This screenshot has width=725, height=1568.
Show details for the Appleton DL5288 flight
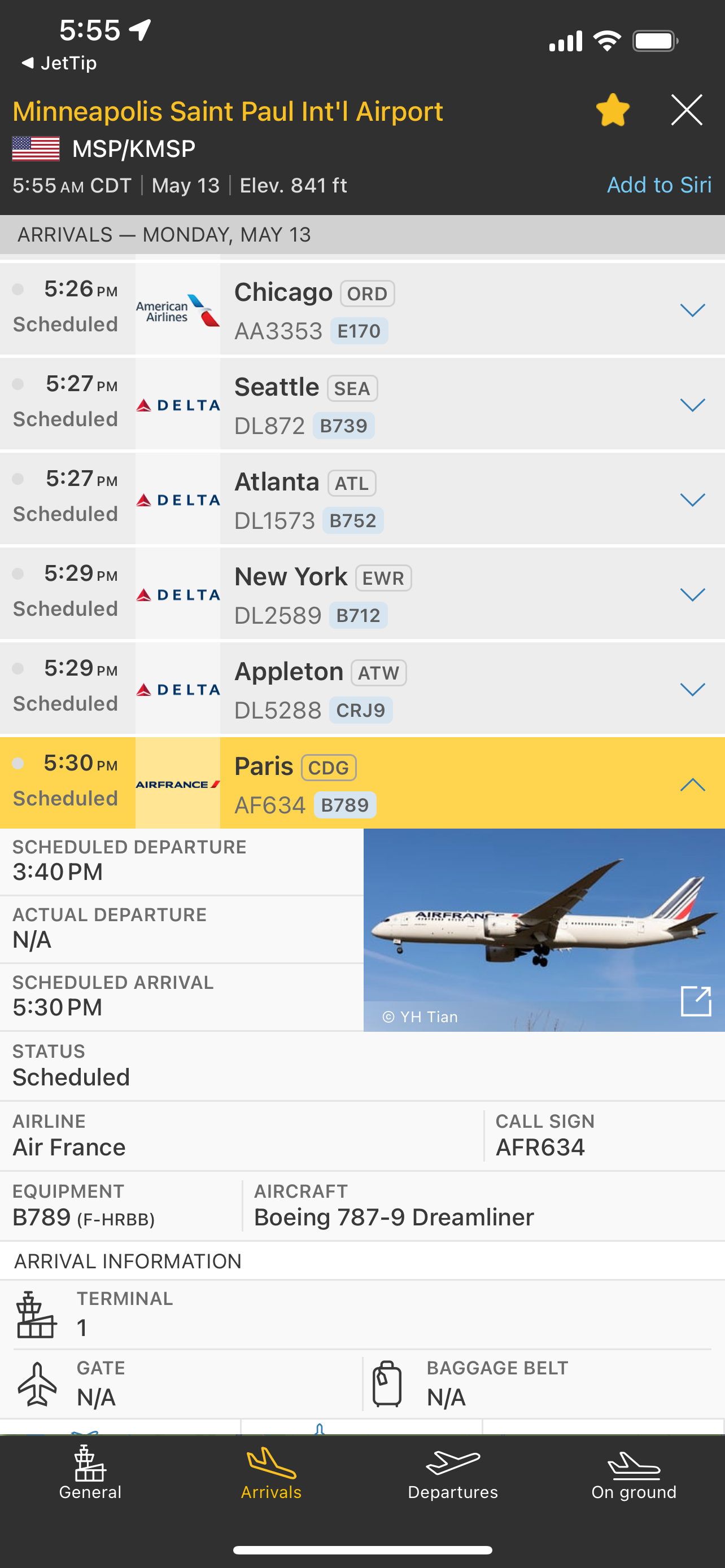(692, 690)
